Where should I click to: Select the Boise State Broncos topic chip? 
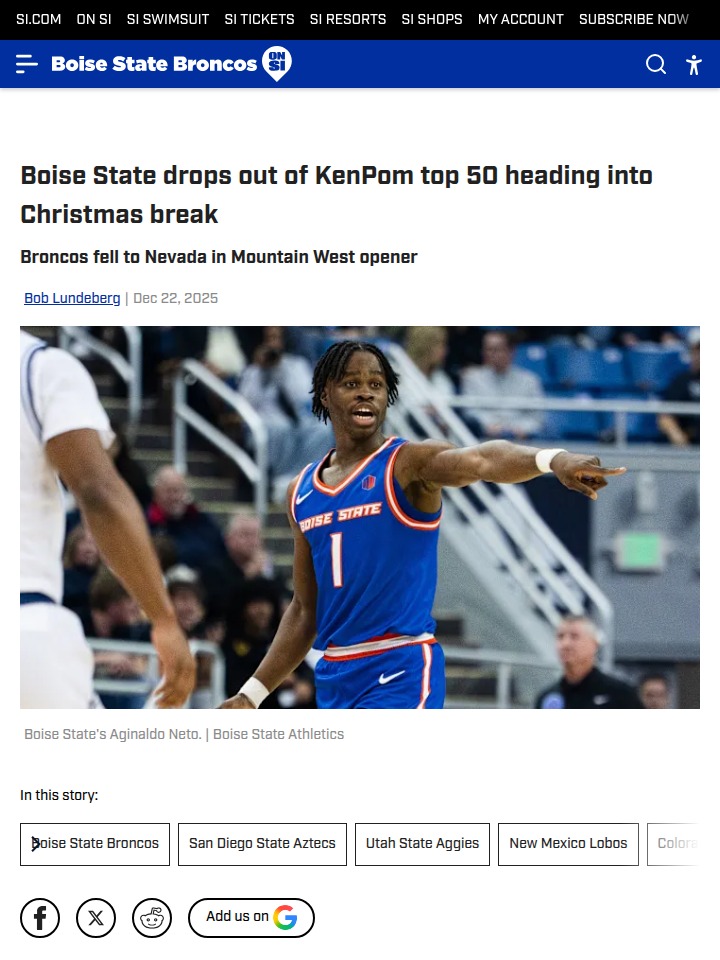click(95, 844)
